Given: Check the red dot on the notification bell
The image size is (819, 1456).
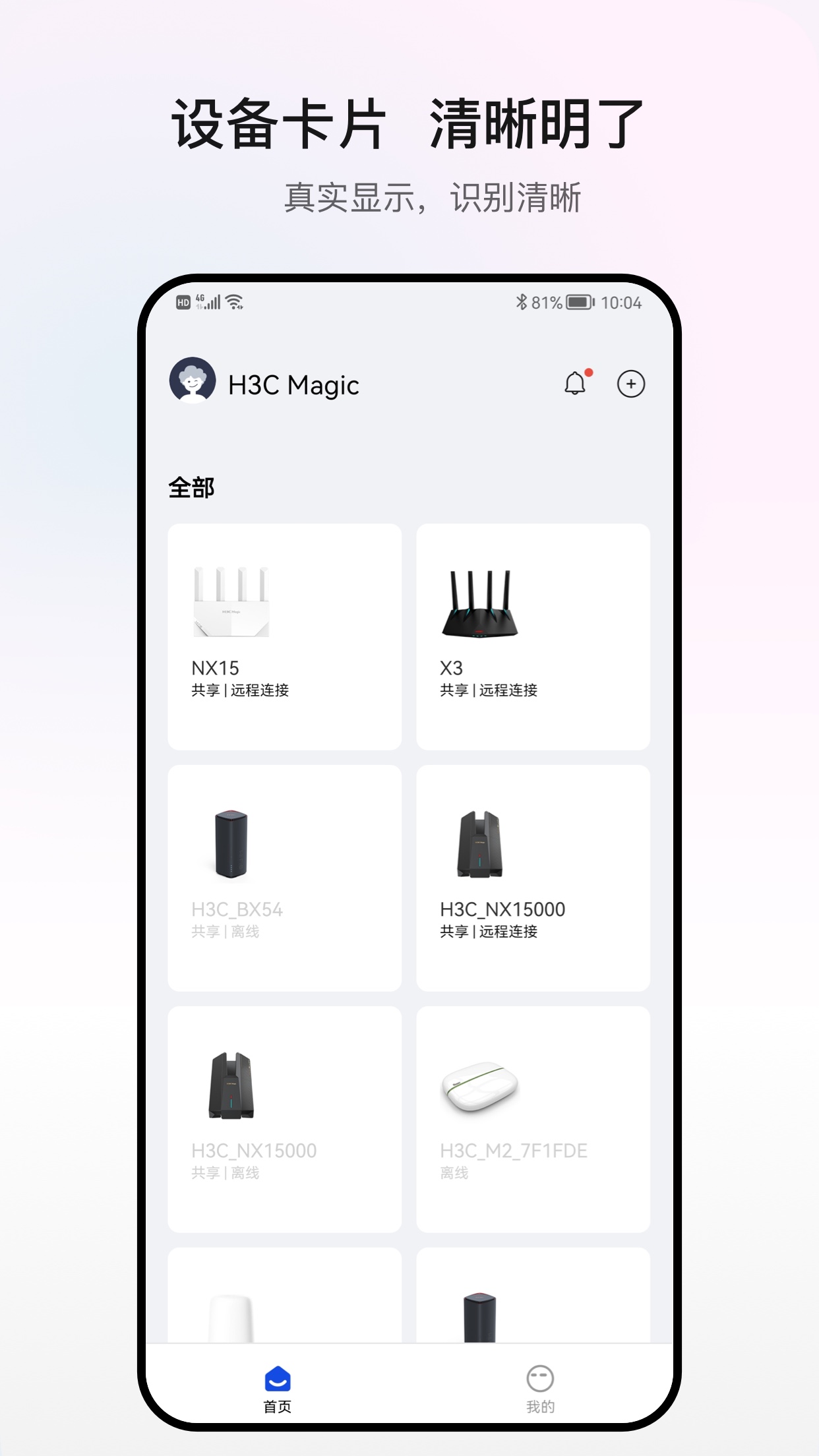Looking at the screenshot, I should point(588,373).
